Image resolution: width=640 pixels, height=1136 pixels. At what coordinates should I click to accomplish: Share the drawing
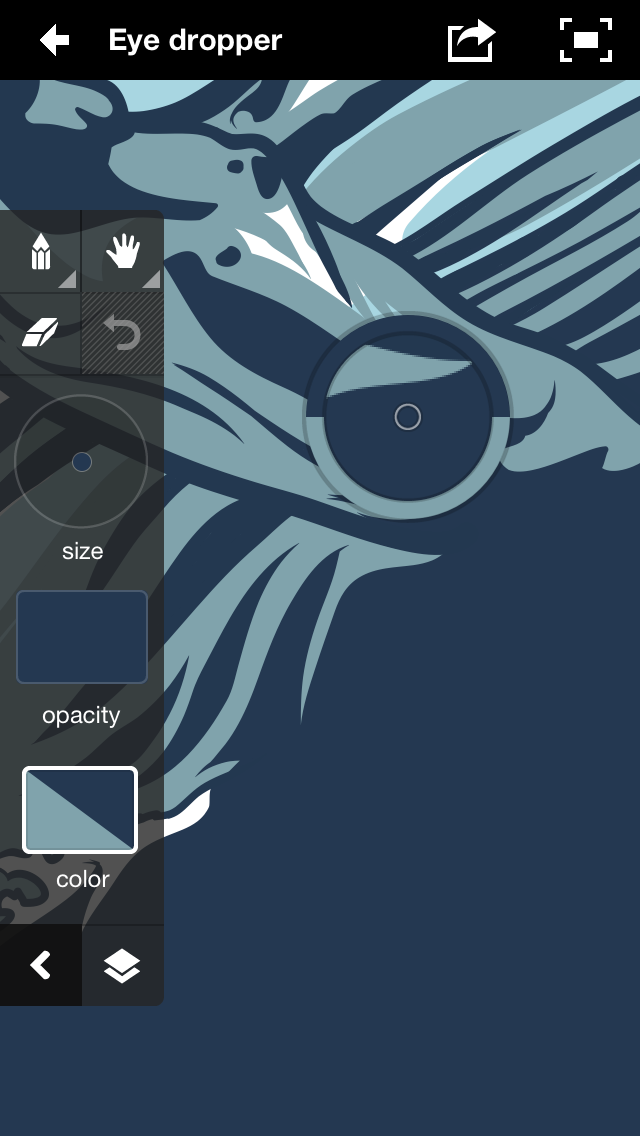[471, 40]
